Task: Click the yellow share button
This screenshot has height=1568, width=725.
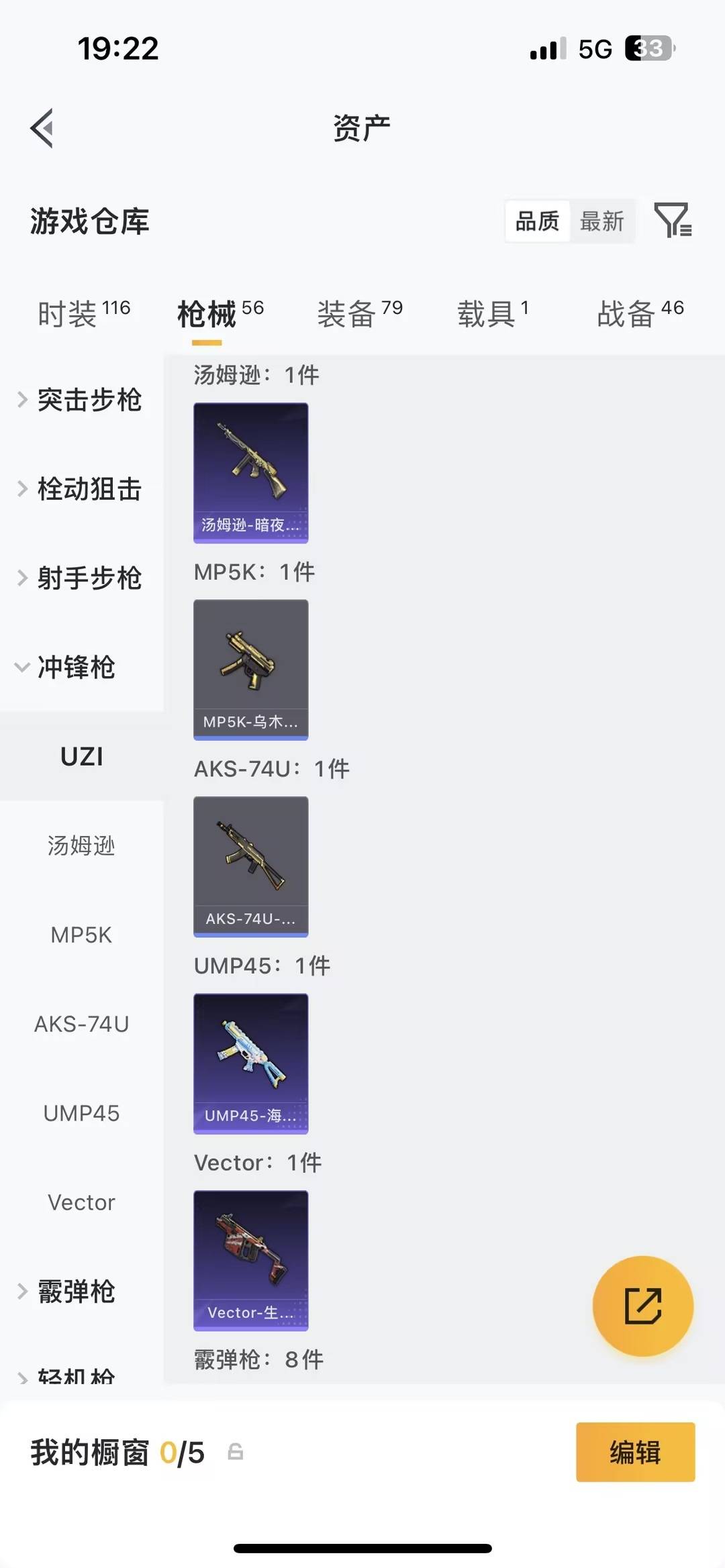Action: pos(643,1305)
